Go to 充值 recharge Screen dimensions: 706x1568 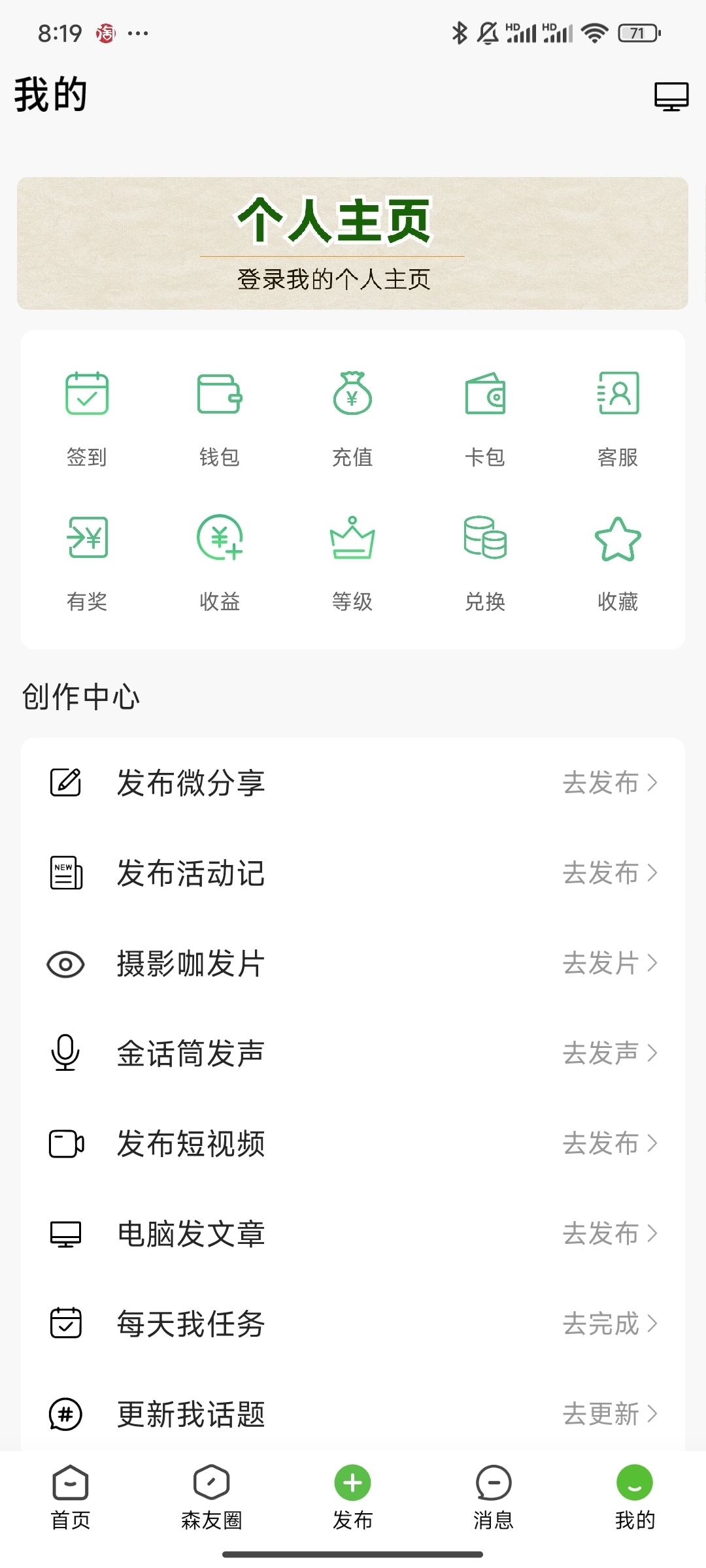click(x=352, y=419)
